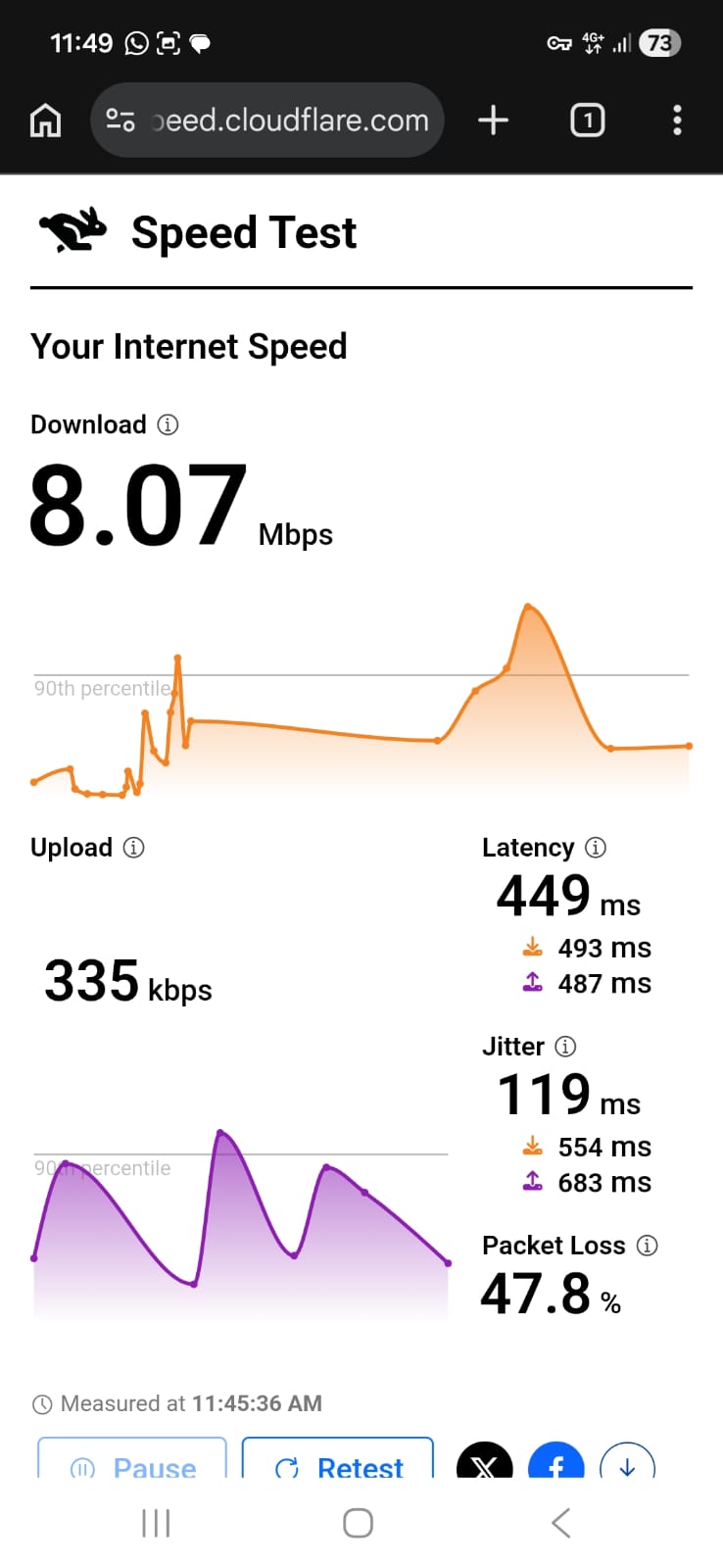Share speed test results on X
Screen dimensions: 723x1568
click(x=484, y=1464)
